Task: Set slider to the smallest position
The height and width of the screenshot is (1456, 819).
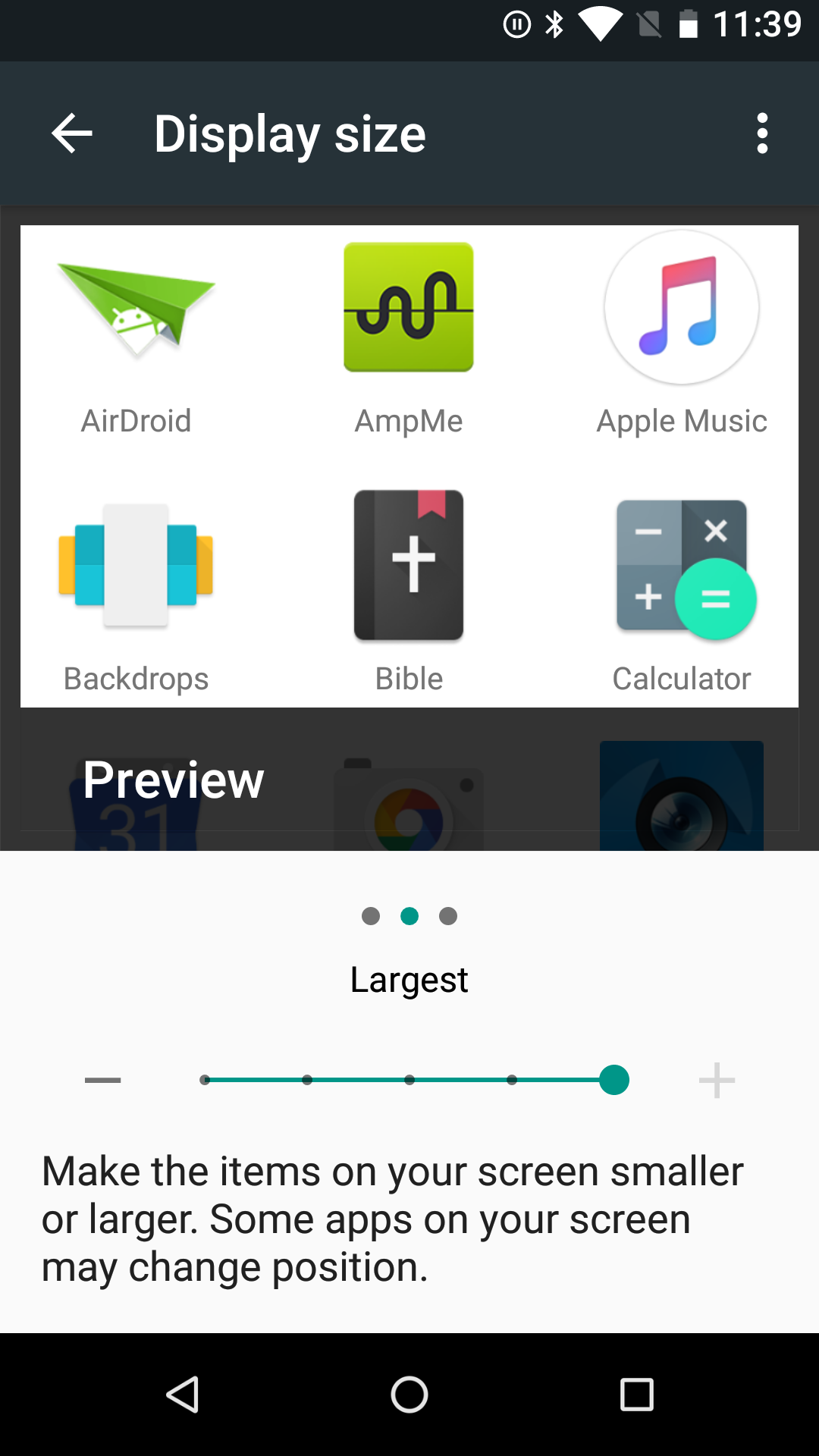Action: 205,1080
